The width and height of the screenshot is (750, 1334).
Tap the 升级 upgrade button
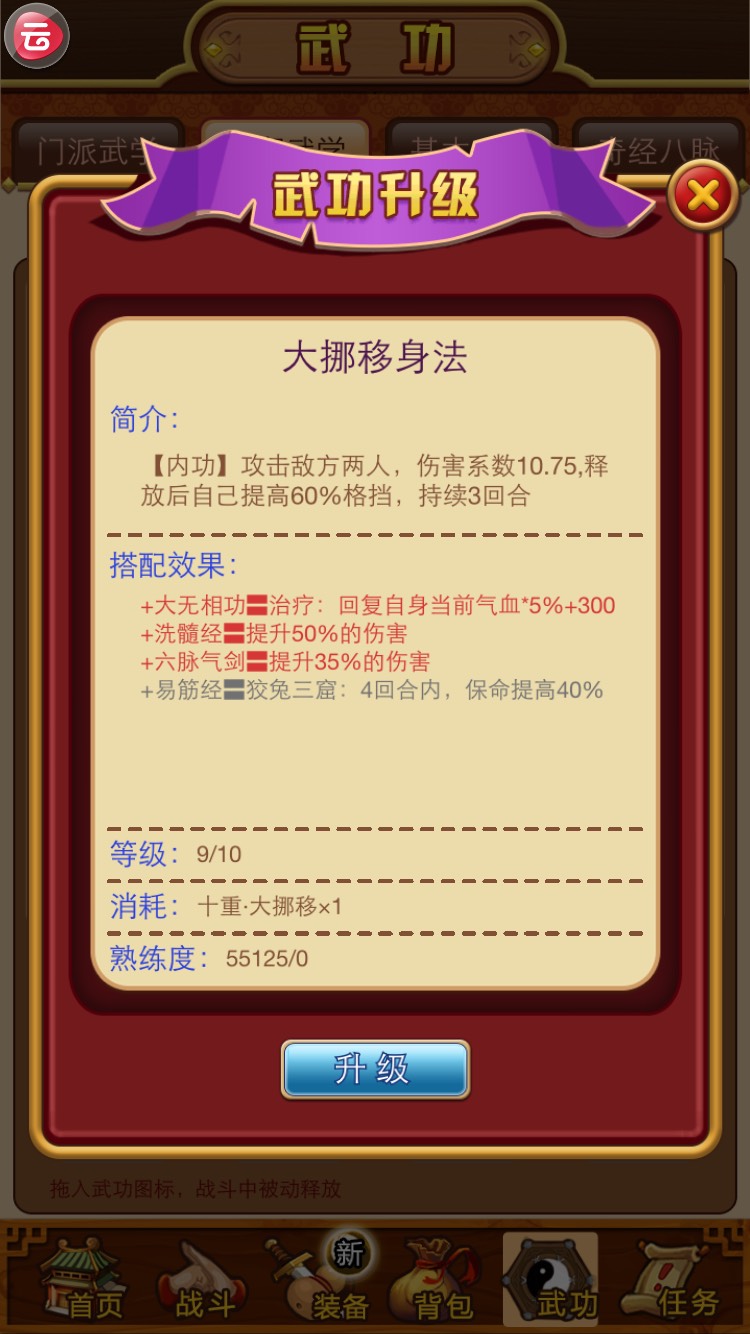click(x=375, y=1069)
